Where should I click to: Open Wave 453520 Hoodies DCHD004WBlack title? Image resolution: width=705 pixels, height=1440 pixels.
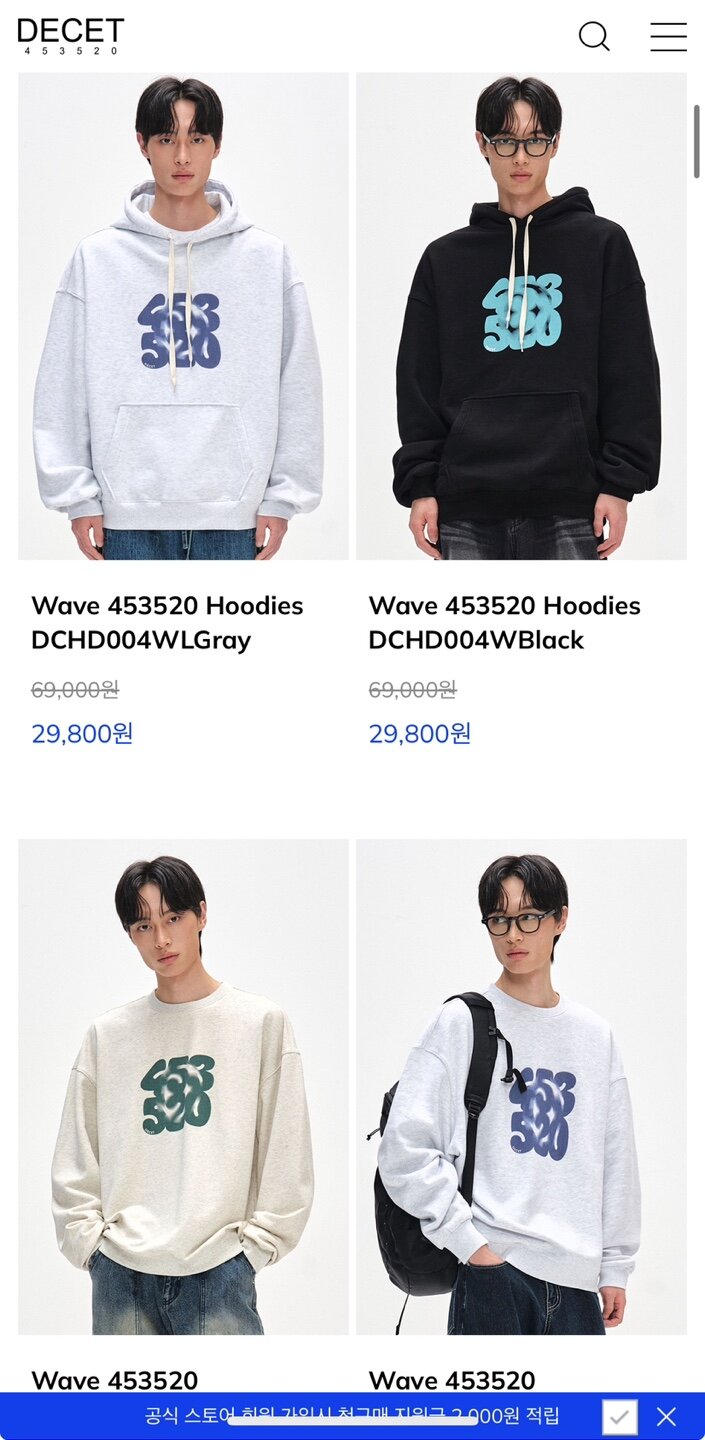[504, 622]
